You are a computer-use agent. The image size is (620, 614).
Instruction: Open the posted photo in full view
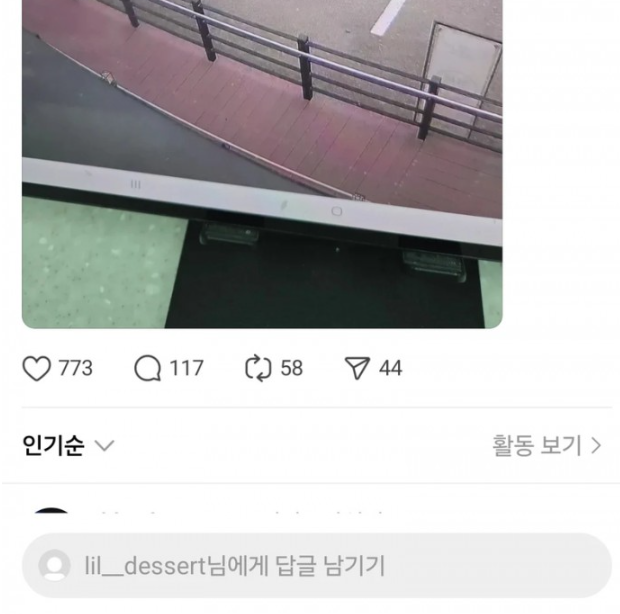coord(262,160)
